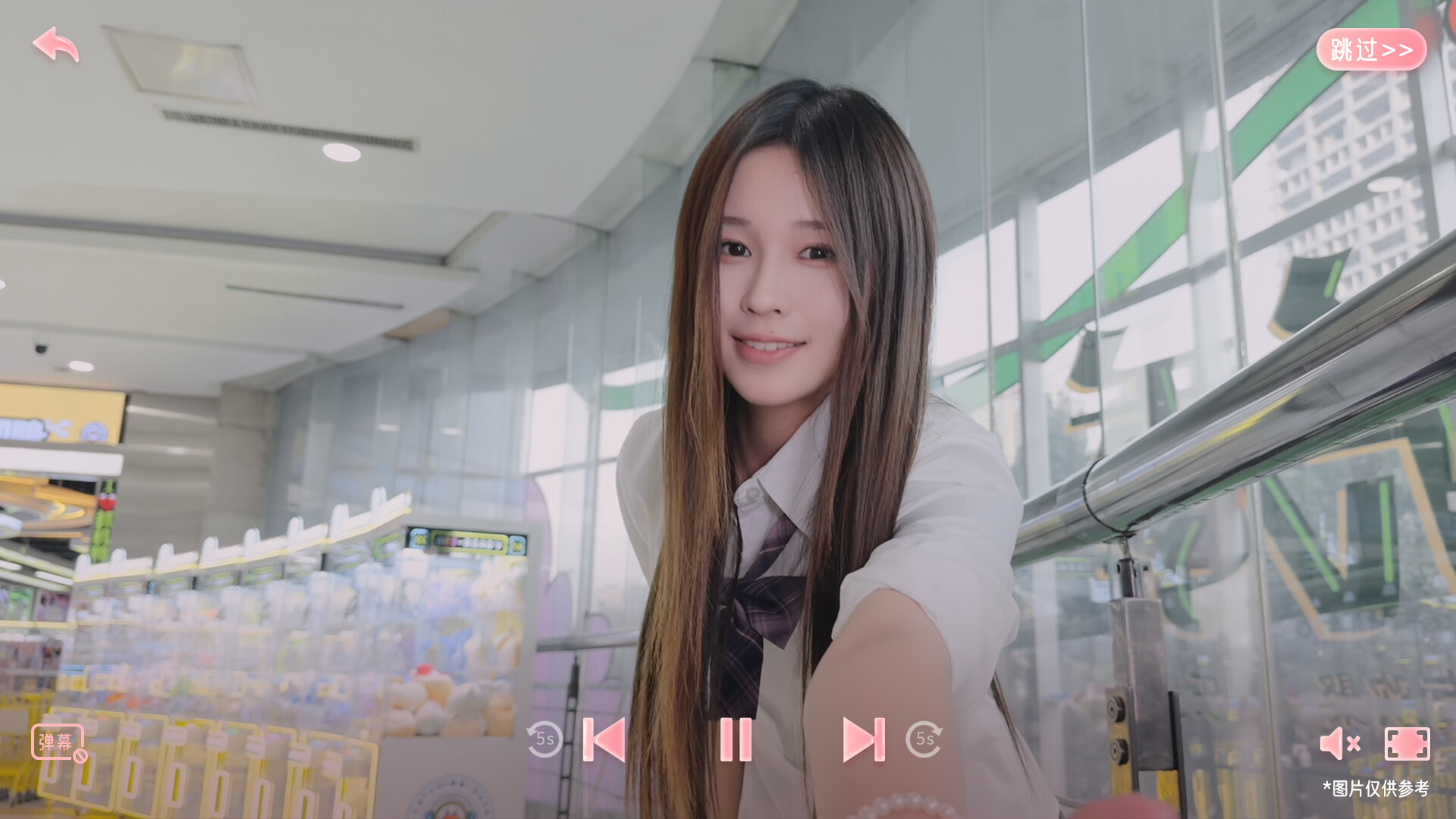Rewind the video by 5 seconds
This screenshot has width=1456, height=819.
pos(544,739)
